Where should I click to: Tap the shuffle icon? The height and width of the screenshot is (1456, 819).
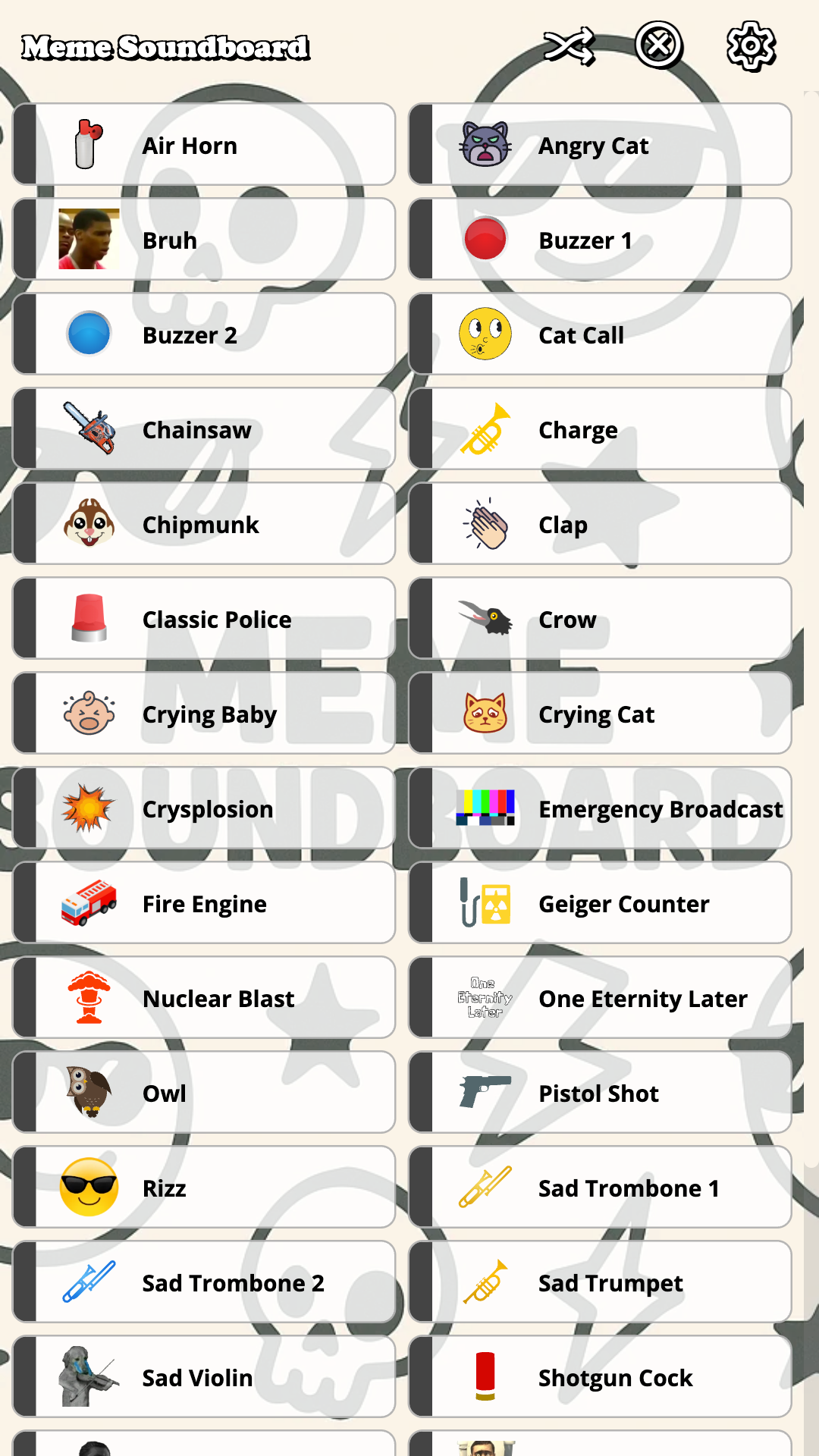(x=569, y=47)
